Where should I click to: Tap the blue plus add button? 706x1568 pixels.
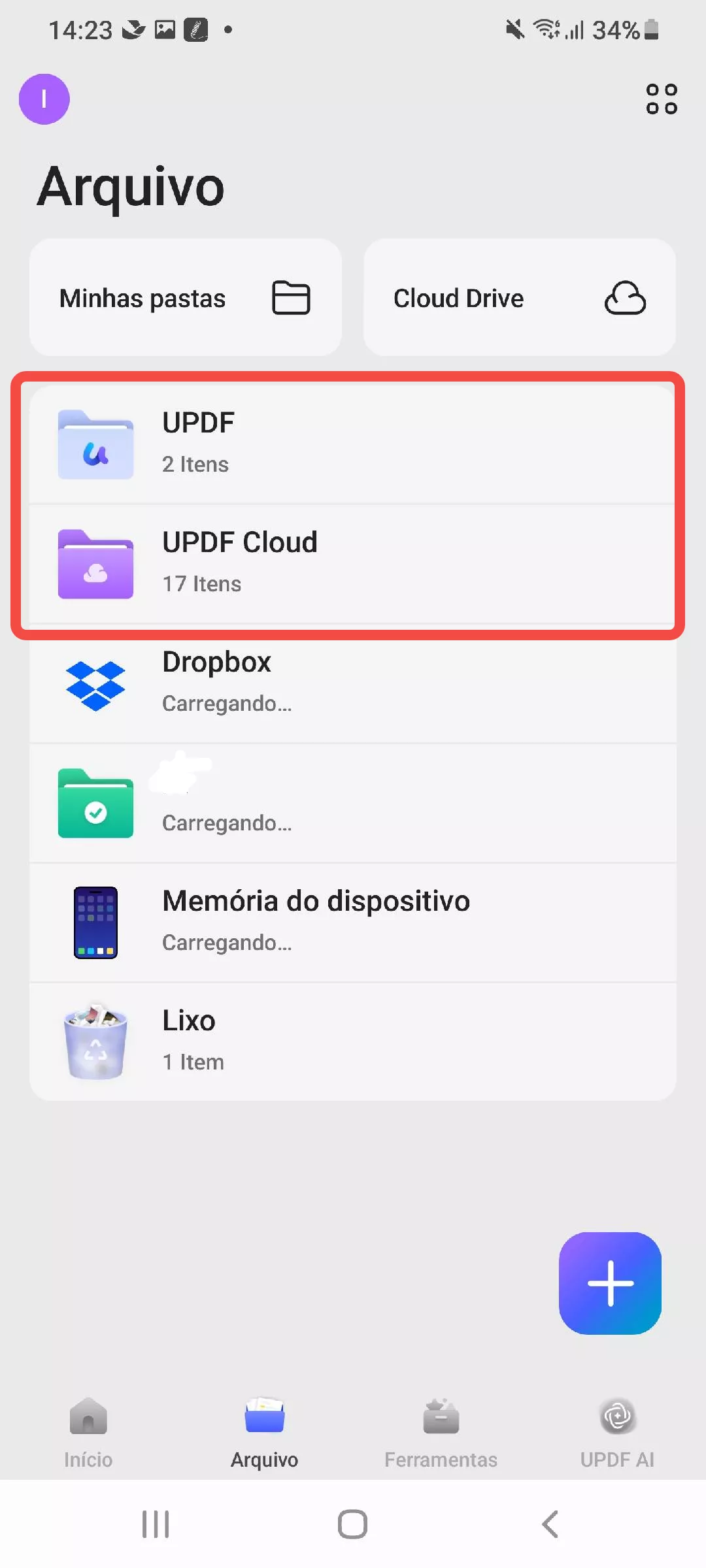tap(610, 1282)
